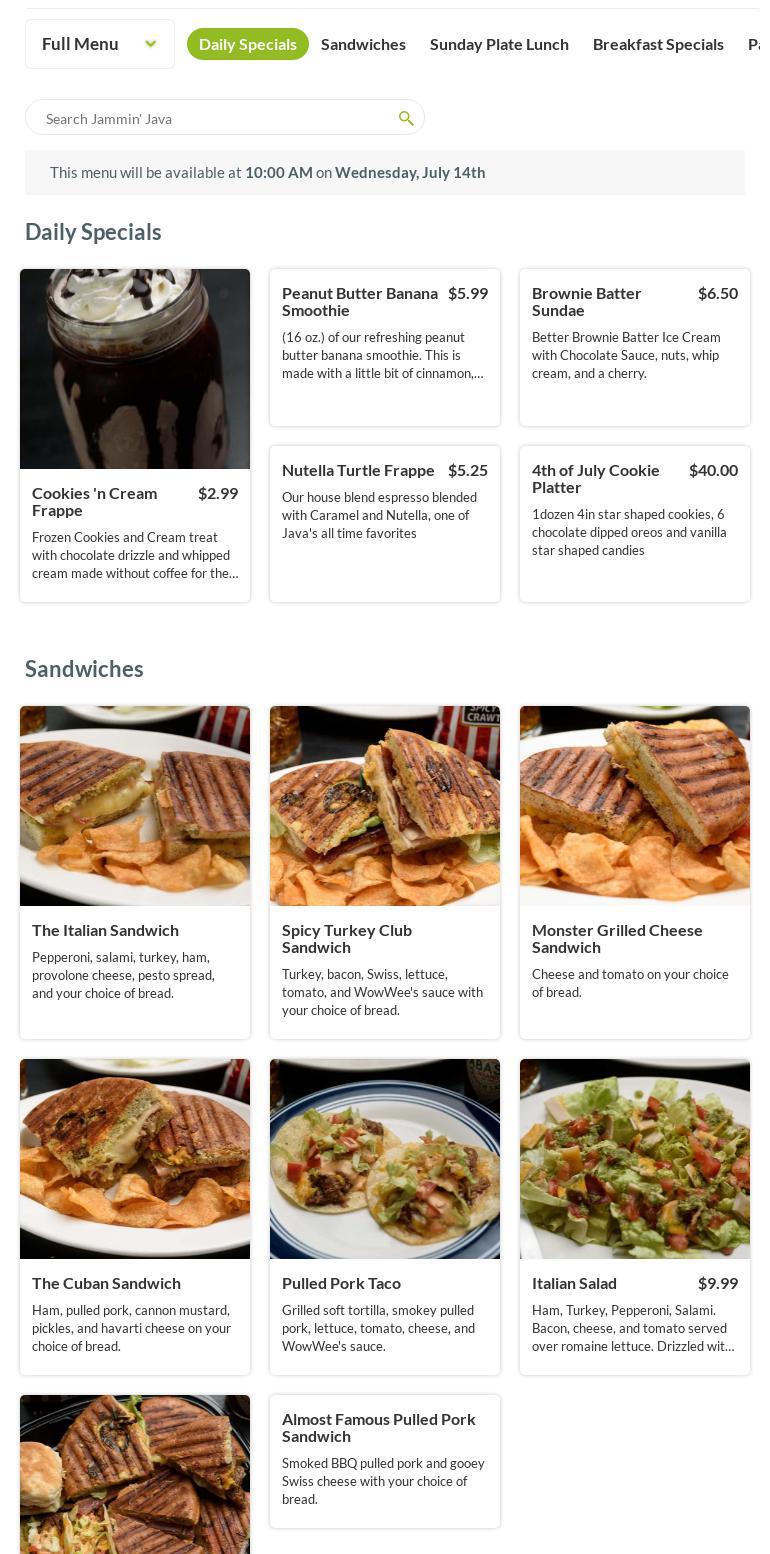Go to the Breakfast Specials tab
Viewport: 770px width, 1554px height.
(x=658, y=44)
